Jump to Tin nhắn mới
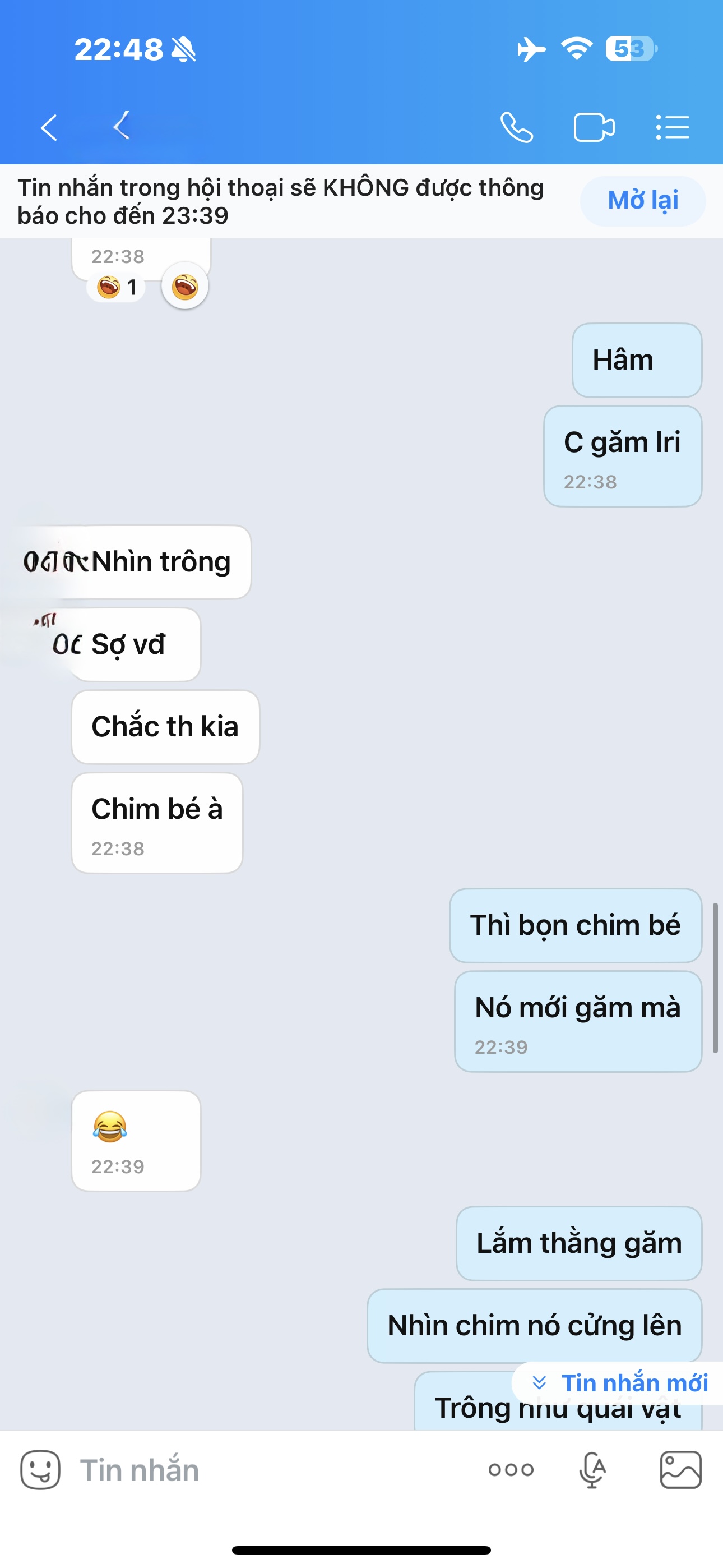The height and width of the screenshot is (1568, 723). click(621, 1383)
